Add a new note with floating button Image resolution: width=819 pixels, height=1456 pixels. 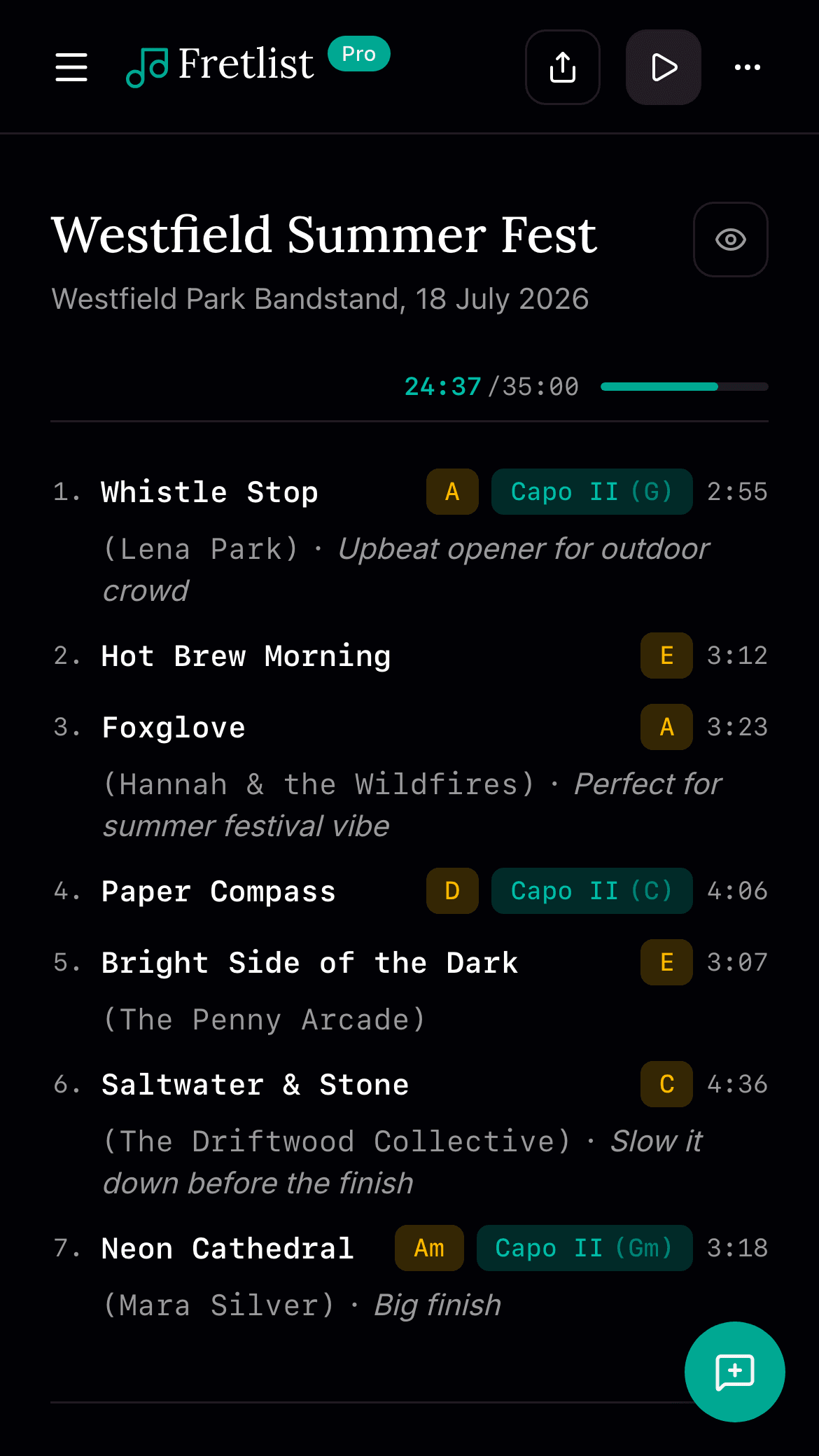coord(734,1371)
